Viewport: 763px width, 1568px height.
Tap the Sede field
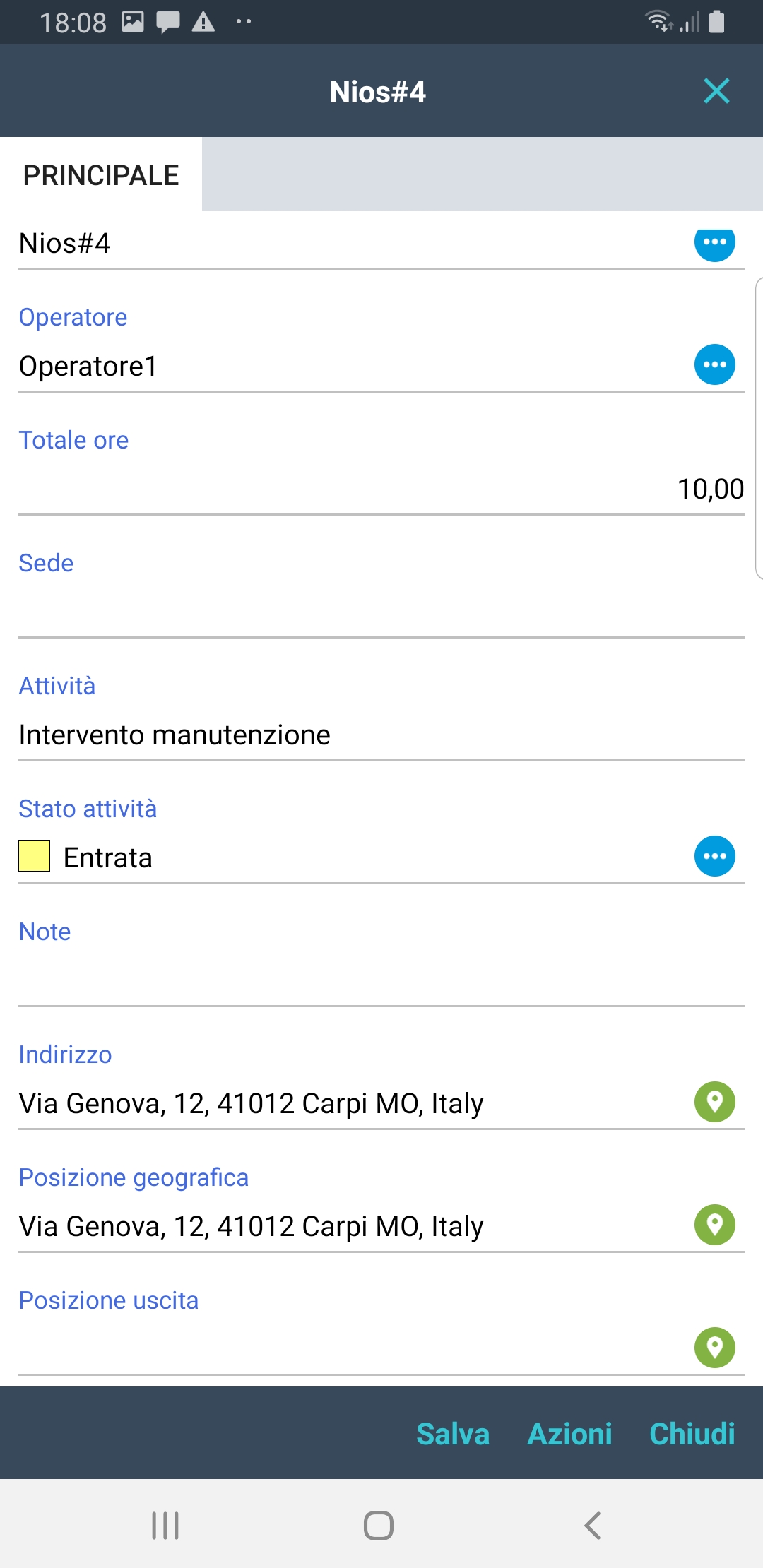[x=381, y=611]
